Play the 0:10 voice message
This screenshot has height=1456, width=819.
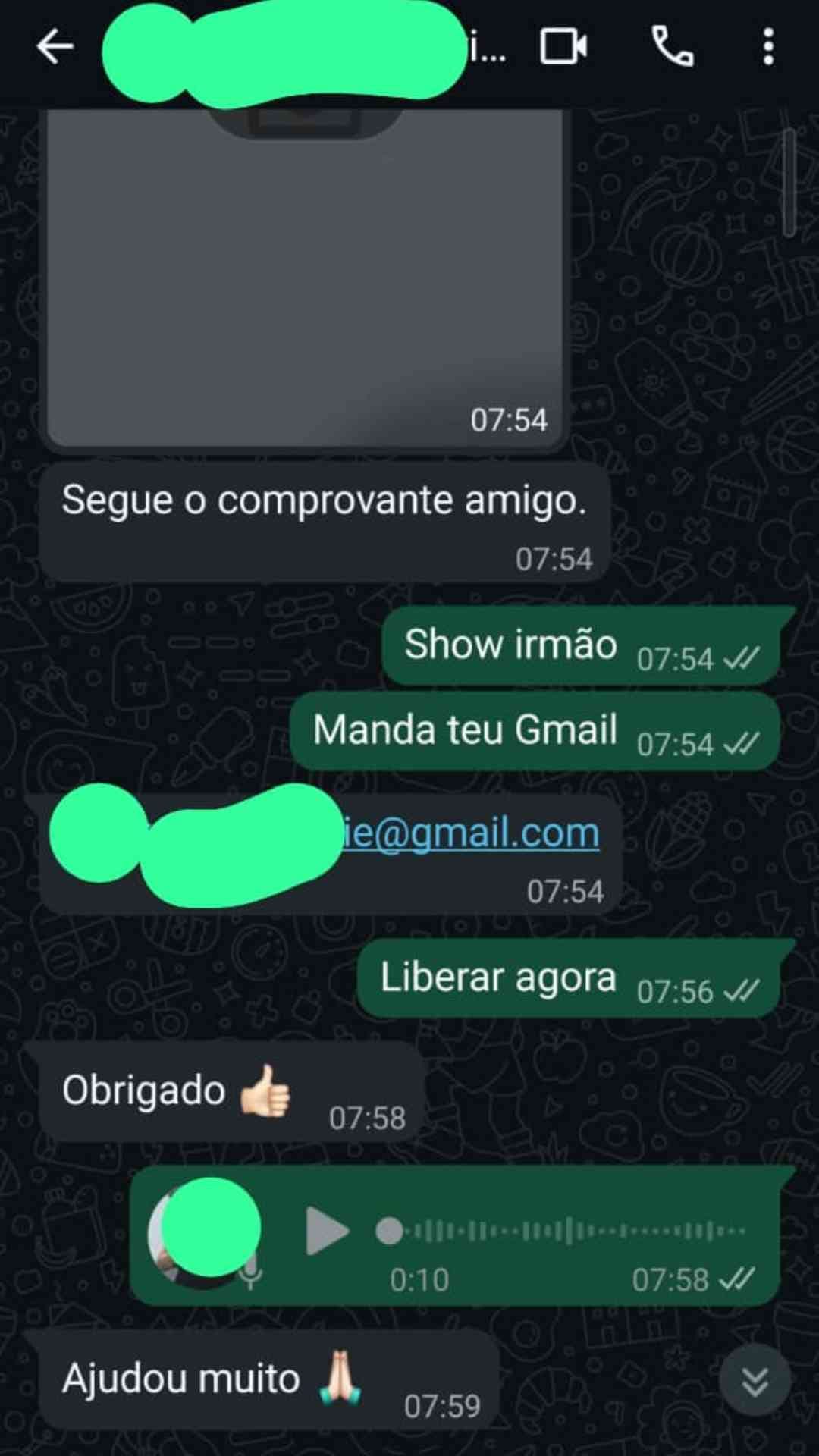327,1232
